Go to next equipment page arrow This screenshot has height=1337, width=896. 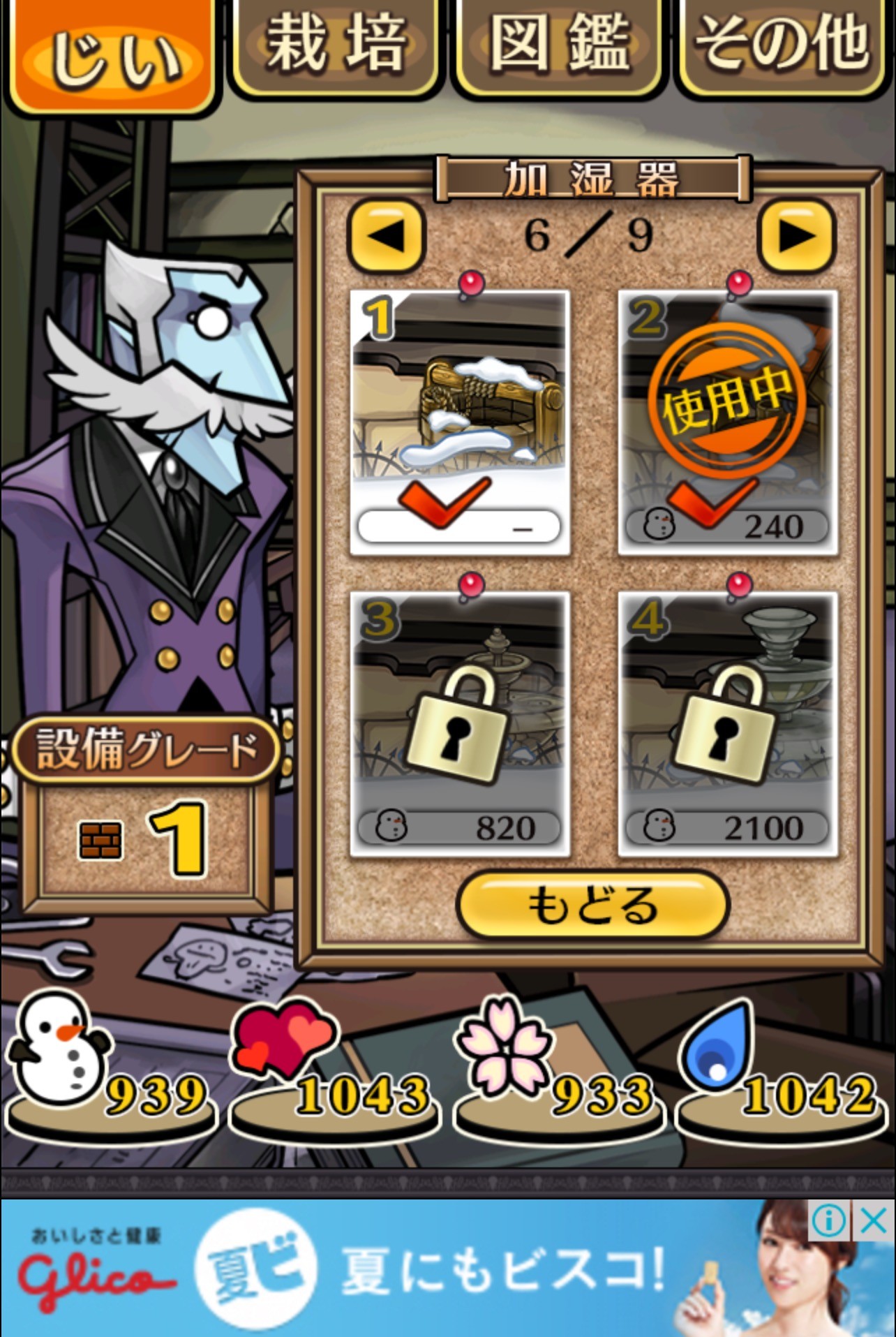tap(796, 236)
